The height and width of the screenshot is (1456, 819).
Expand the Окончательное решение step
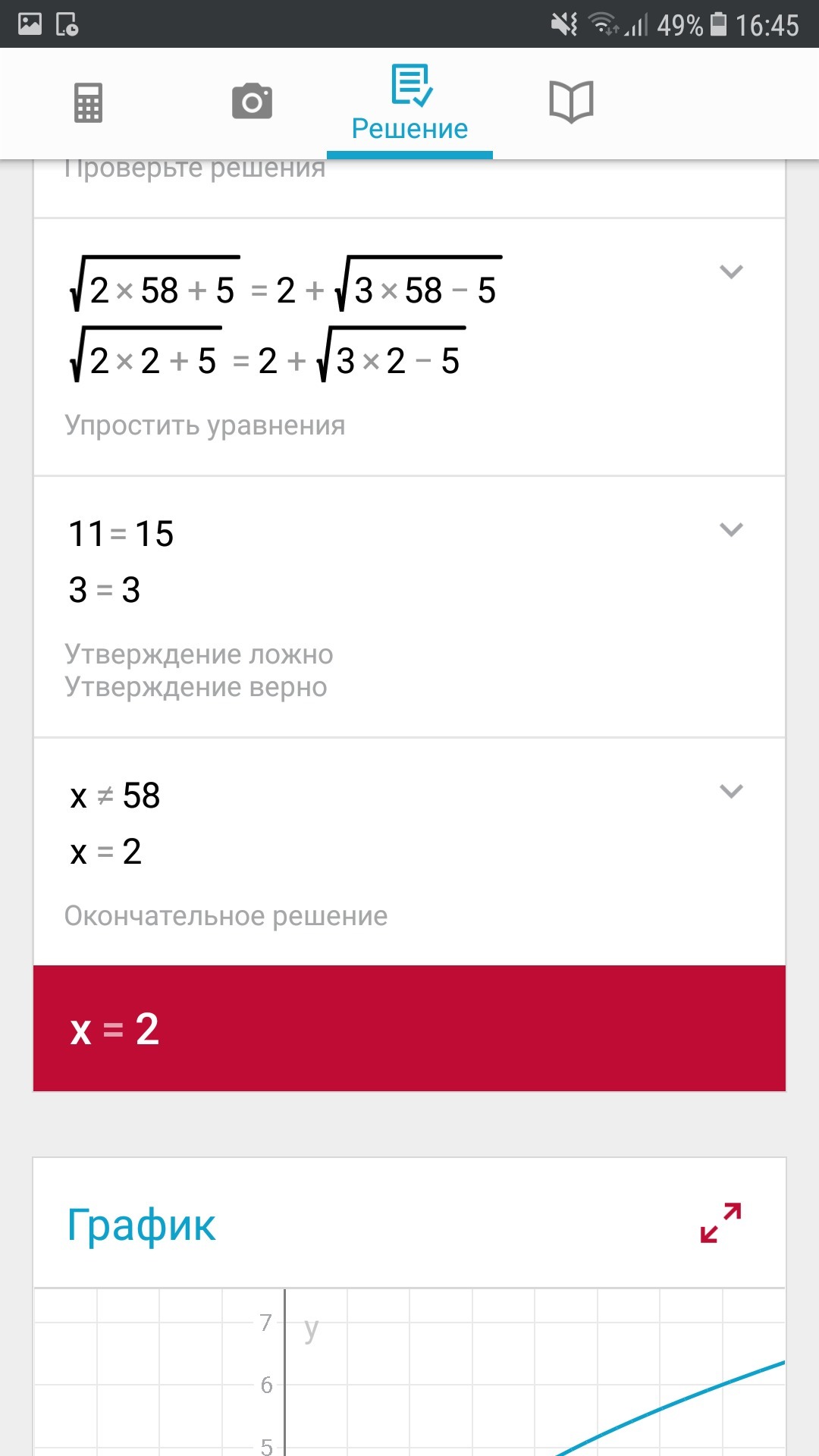coord(730,791)
